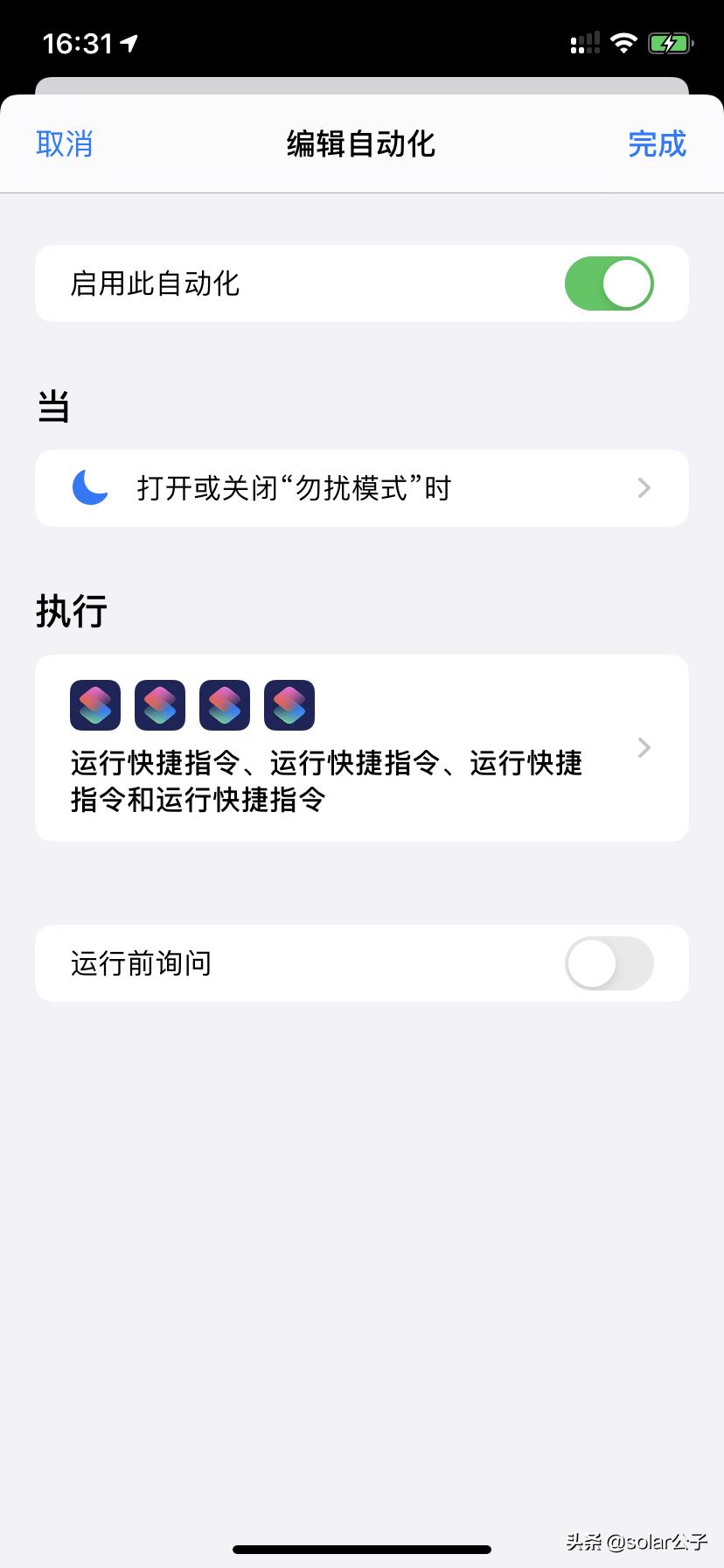The width and height of the screenshot is (724, 1568).
Task: Open the 勿扰模式 trigger details via chevron
Action: pos(644,488)
